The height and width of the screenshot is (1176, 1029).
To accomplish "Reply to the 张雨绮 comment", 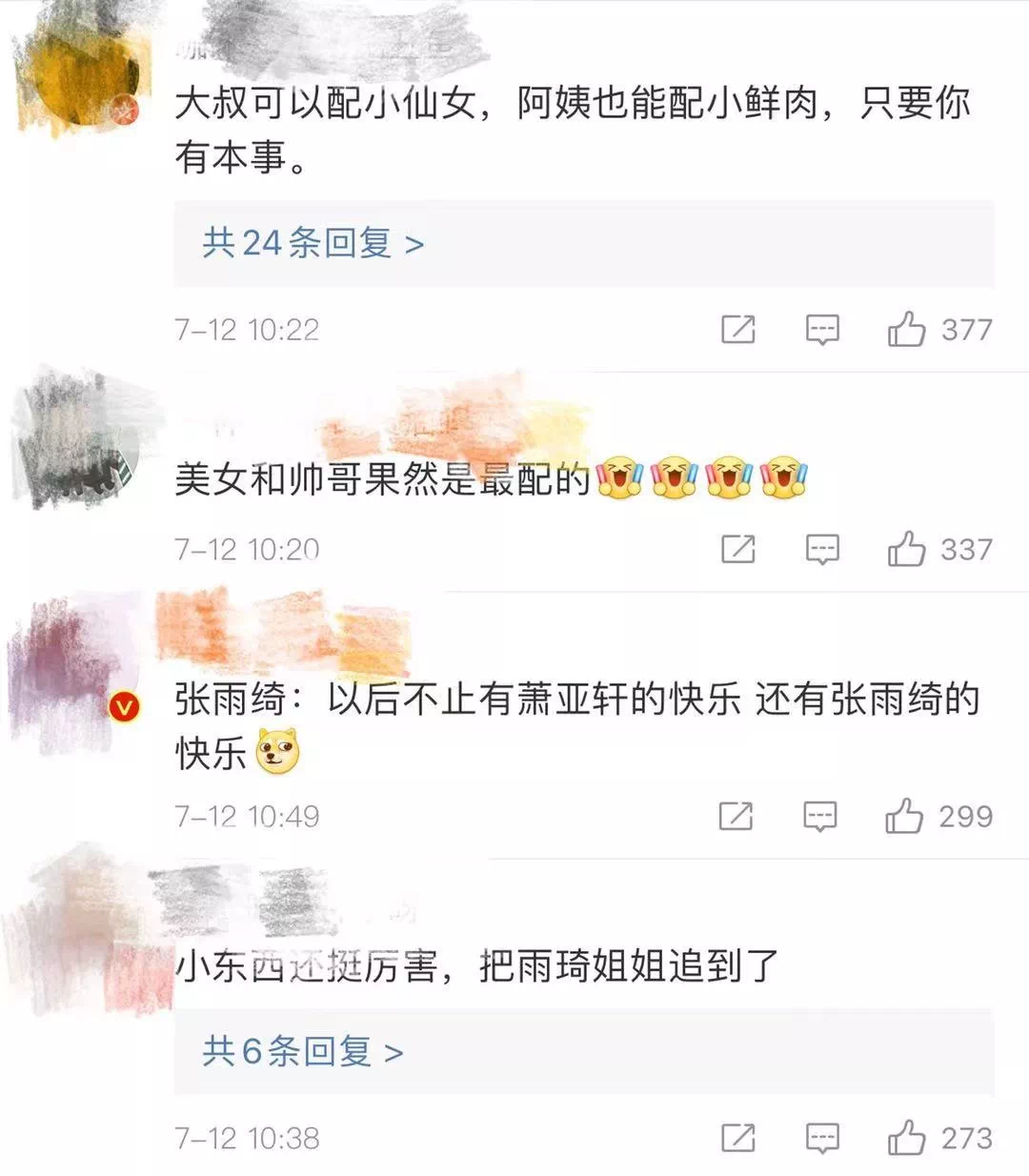I will pos(820,817).
